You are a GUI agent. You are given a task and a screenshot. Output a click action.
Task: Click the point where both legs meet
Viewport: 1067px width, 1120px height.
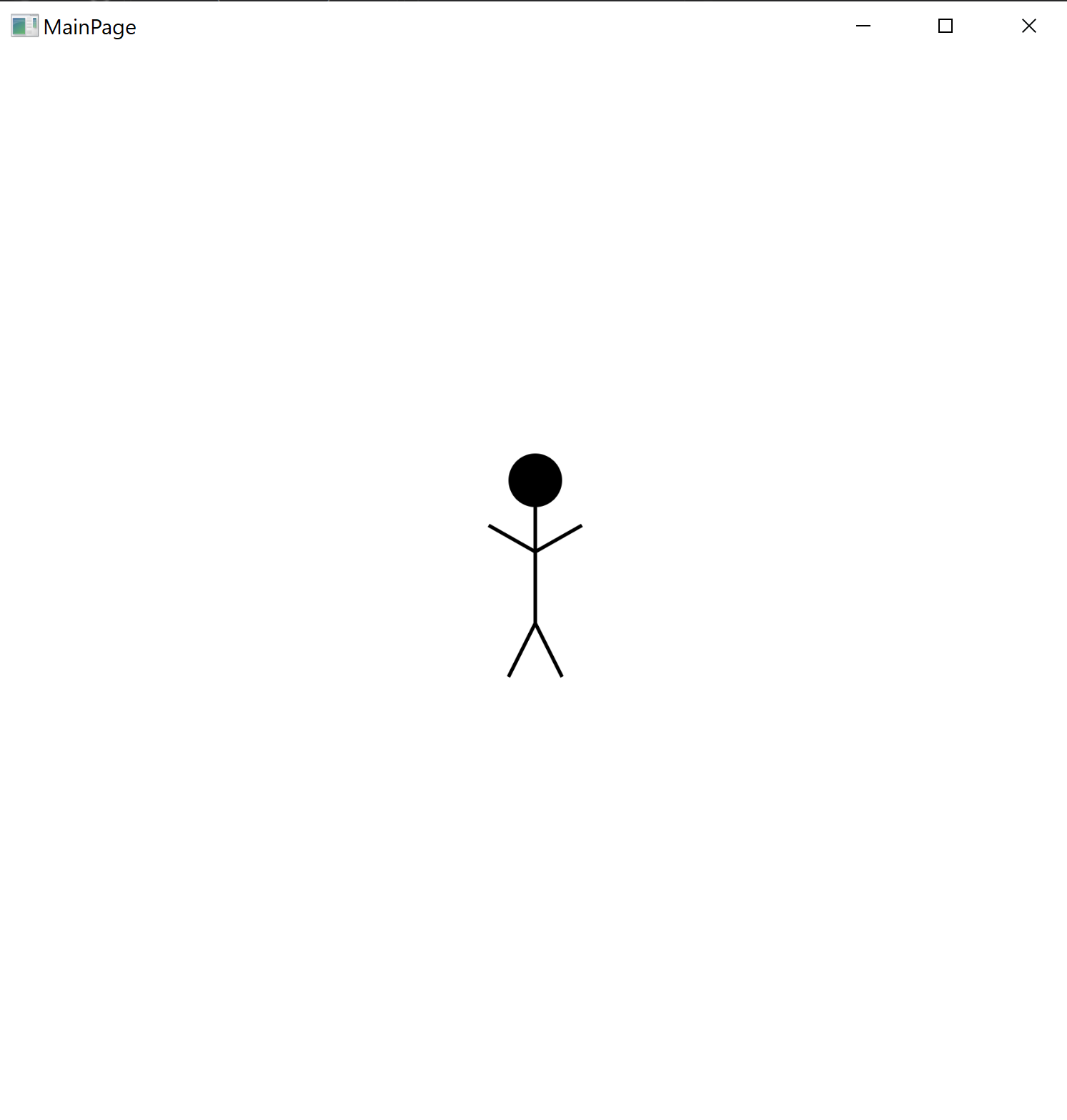535,625
